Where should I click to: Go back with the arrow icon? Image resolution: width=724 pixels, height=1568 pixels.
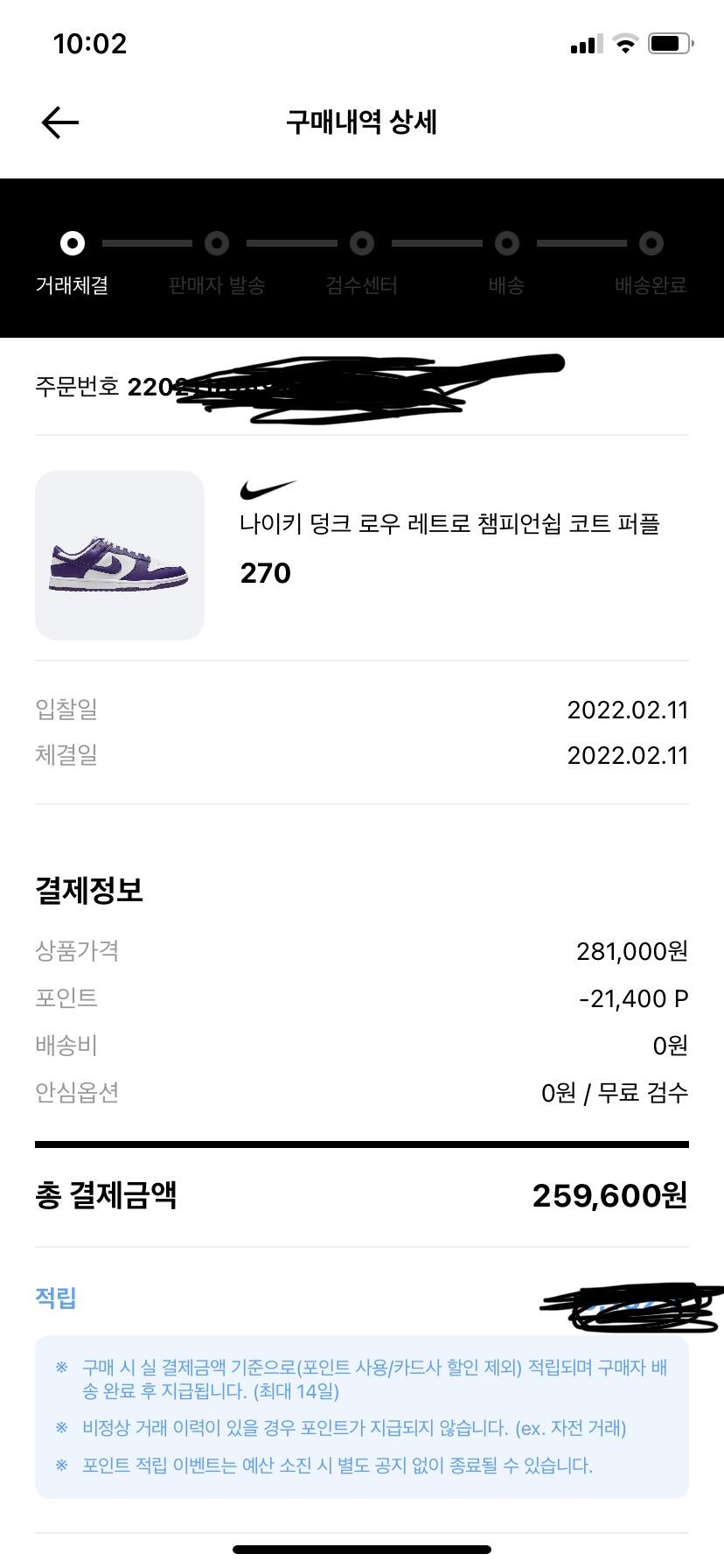(x=60, y=122)
